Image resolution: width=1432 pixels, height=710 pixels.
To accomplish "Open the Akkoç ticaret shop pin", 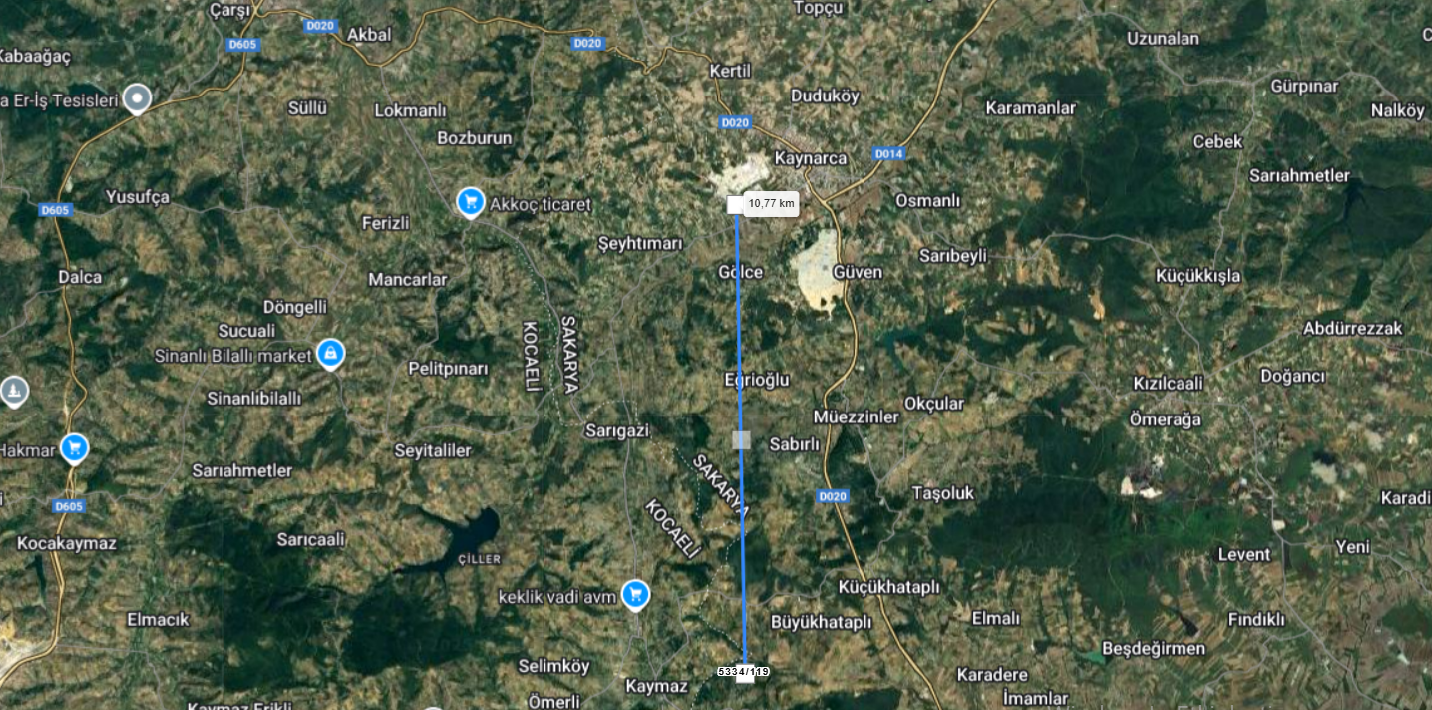I will click(471, 202).
